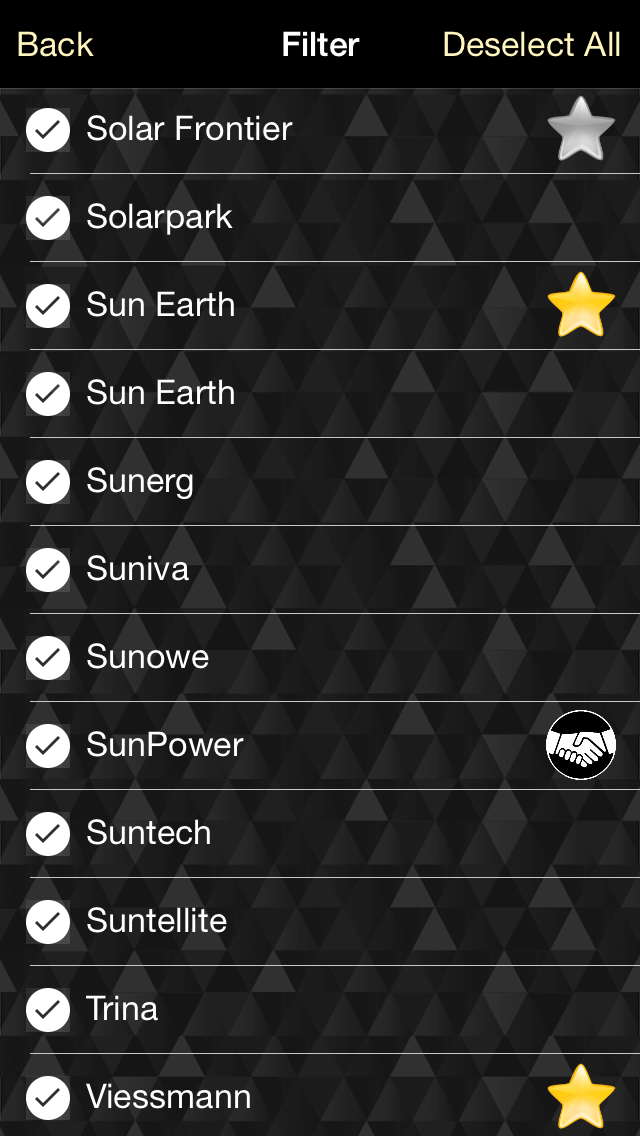The height and width of the screenshot is (1136, 640).
Task: Go back from the Filter screen
Action: 55,45
